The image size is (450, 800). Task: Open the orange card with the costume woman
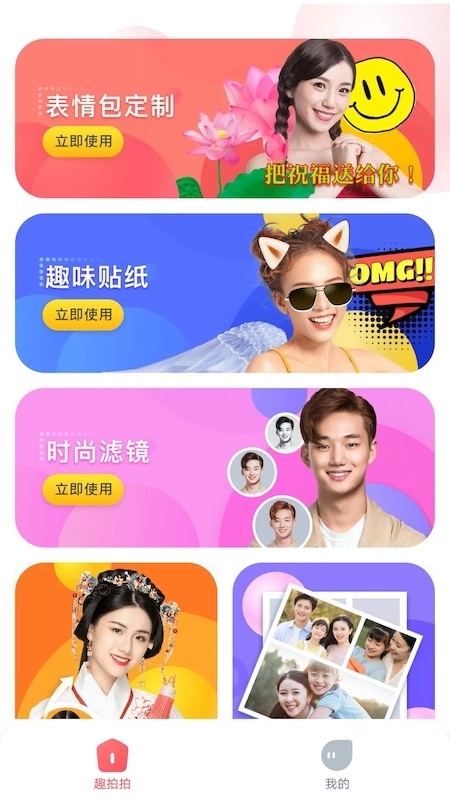pyautogui.click(x=116, y=641)
